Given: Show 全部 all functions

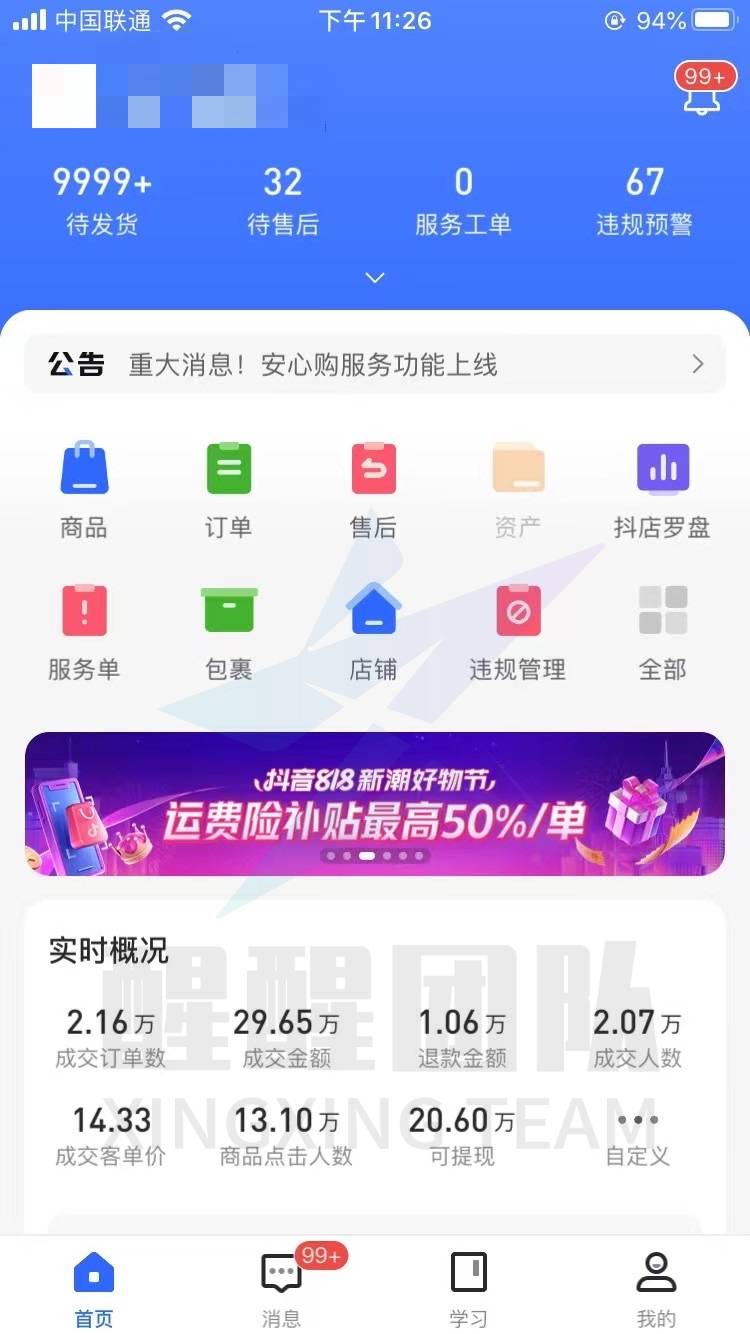Looking at the screenshot, I should [662, 632].
